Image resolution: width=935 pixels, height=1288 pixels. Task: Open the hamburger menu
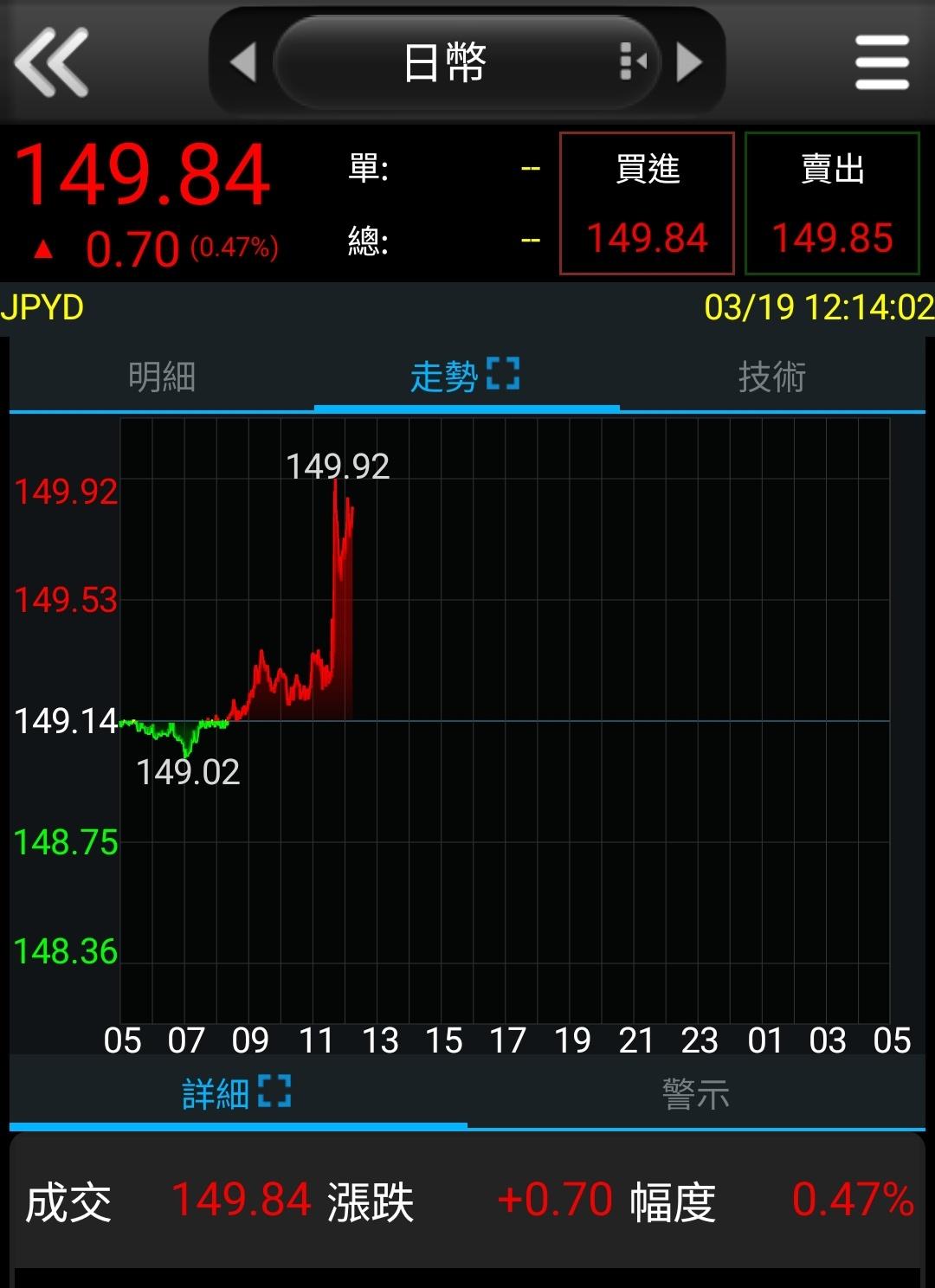click(x=881, y=62)
